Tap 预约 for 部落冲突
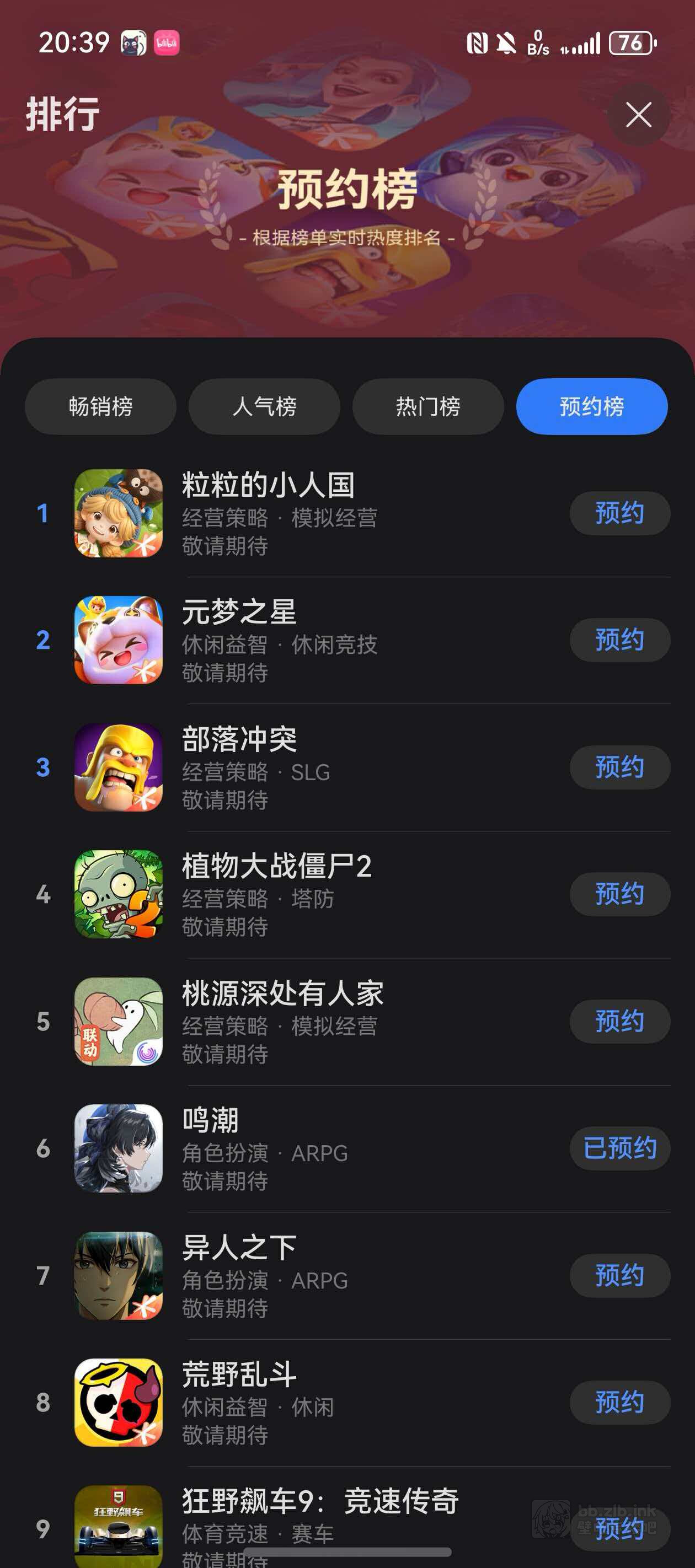Viewport: 695px width, 1568px height. click(619, 767)
